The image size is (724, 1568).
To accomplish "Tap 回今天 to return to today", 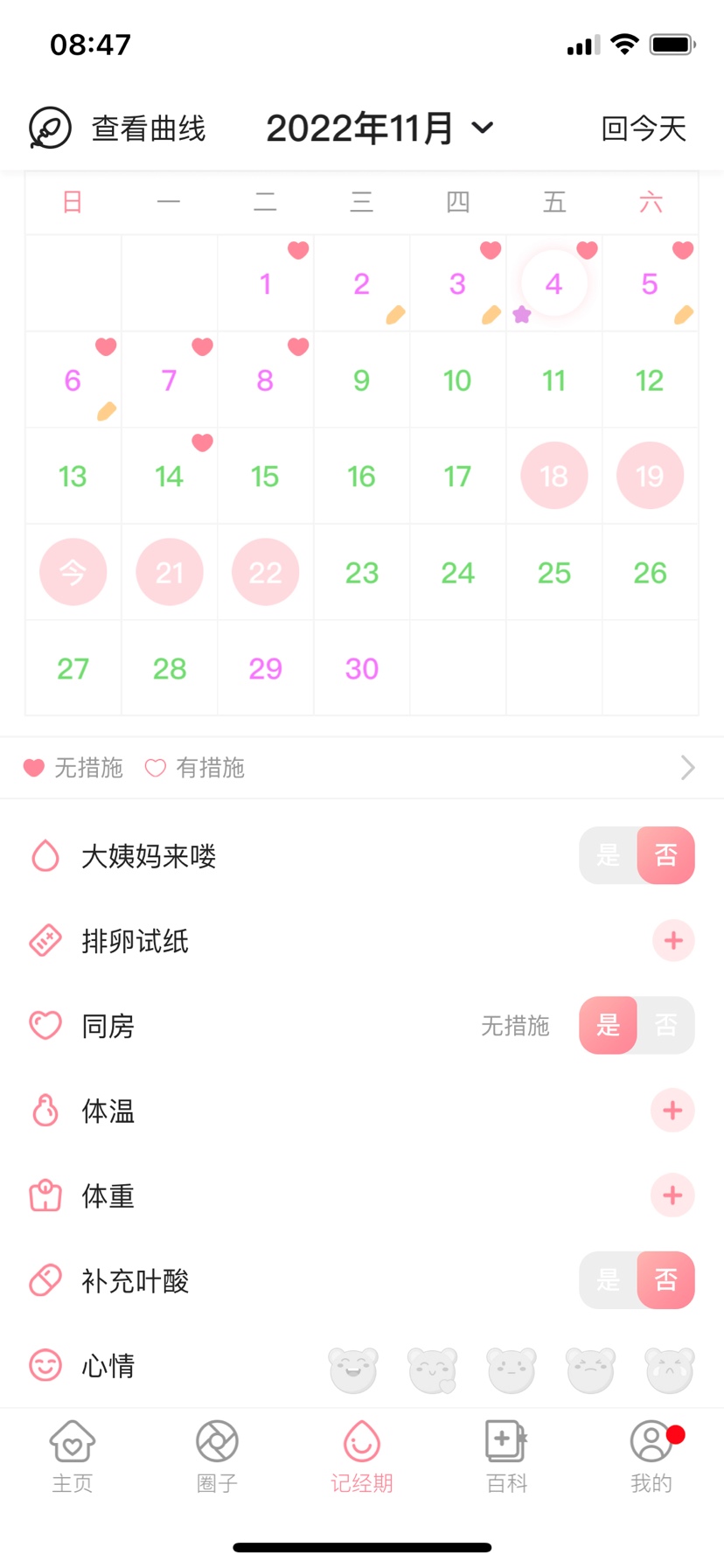I will (643, 129).
